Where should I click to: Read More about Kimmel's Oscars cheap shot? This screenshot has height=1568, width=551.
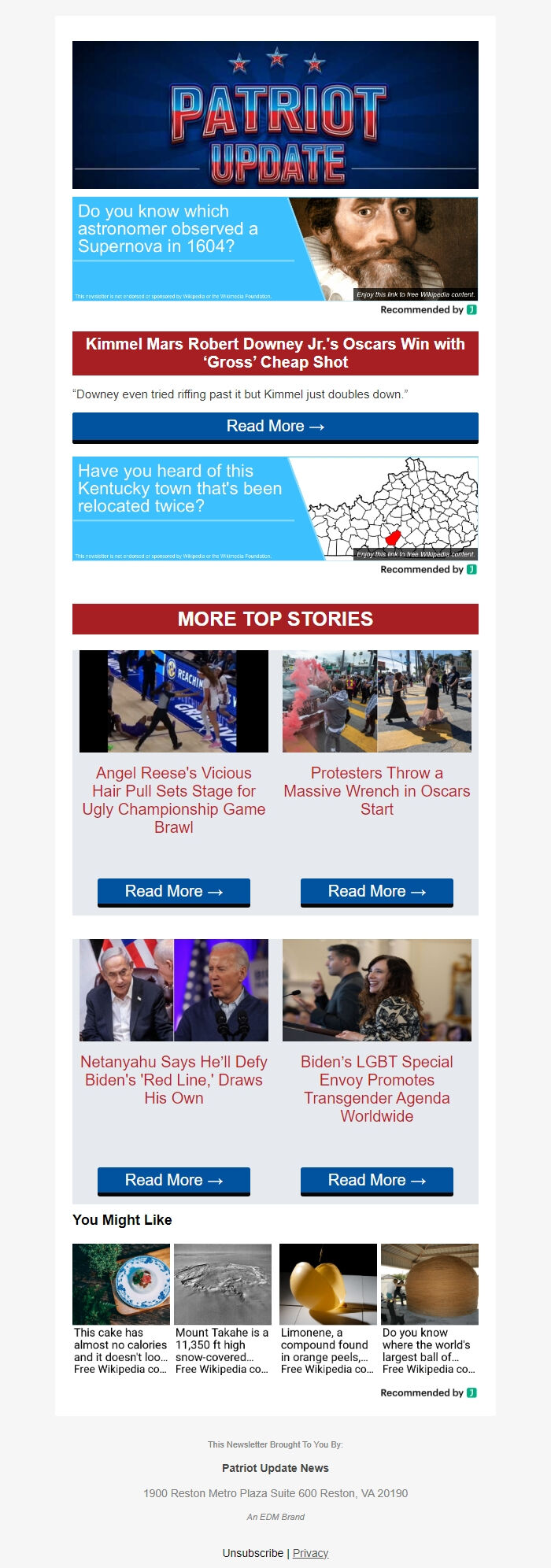(275, 426)
